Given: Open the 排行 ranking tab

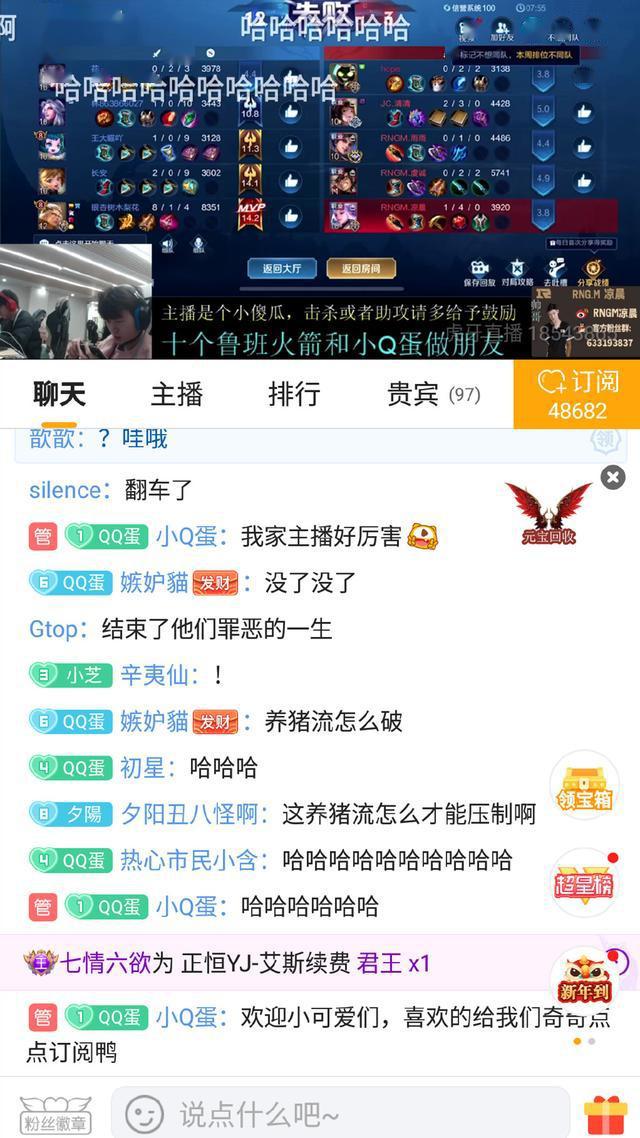Looking at the screenshot, I should pos(294,394).
